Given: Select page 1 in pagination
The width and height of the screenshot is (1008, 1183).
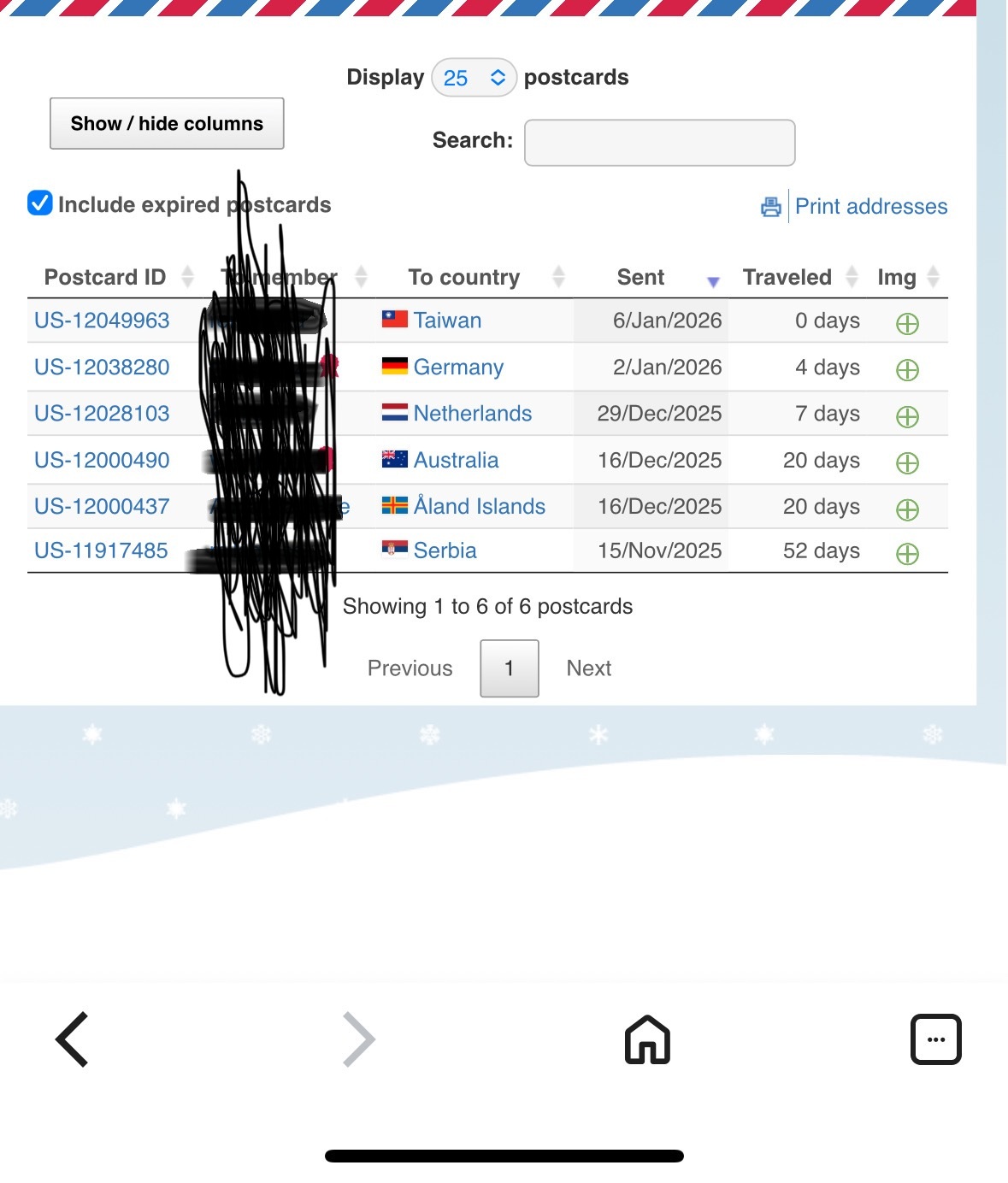Looking at the screenshot, I should [x=509, y=668].
